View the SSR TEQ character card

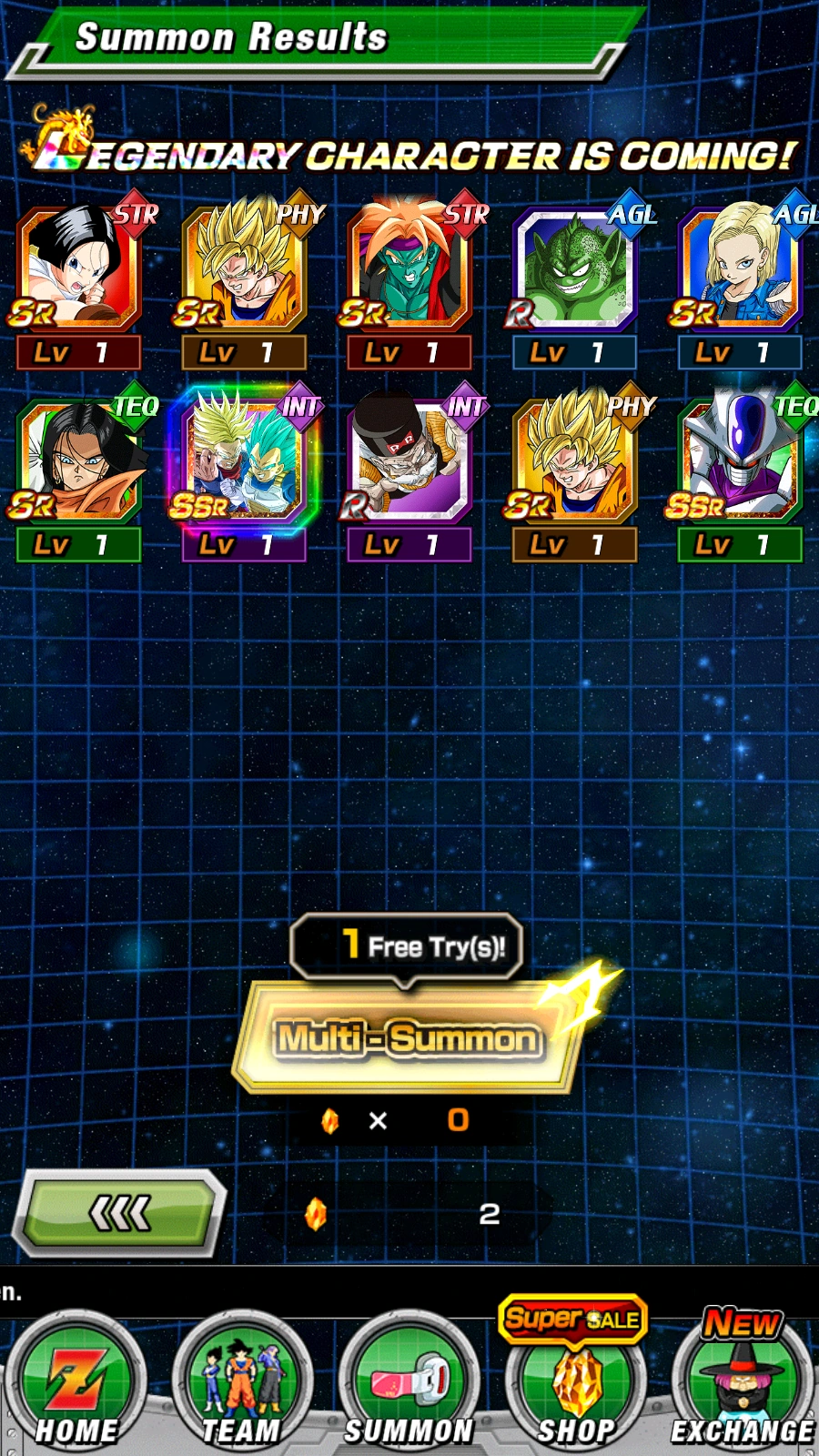pos(743,470)
